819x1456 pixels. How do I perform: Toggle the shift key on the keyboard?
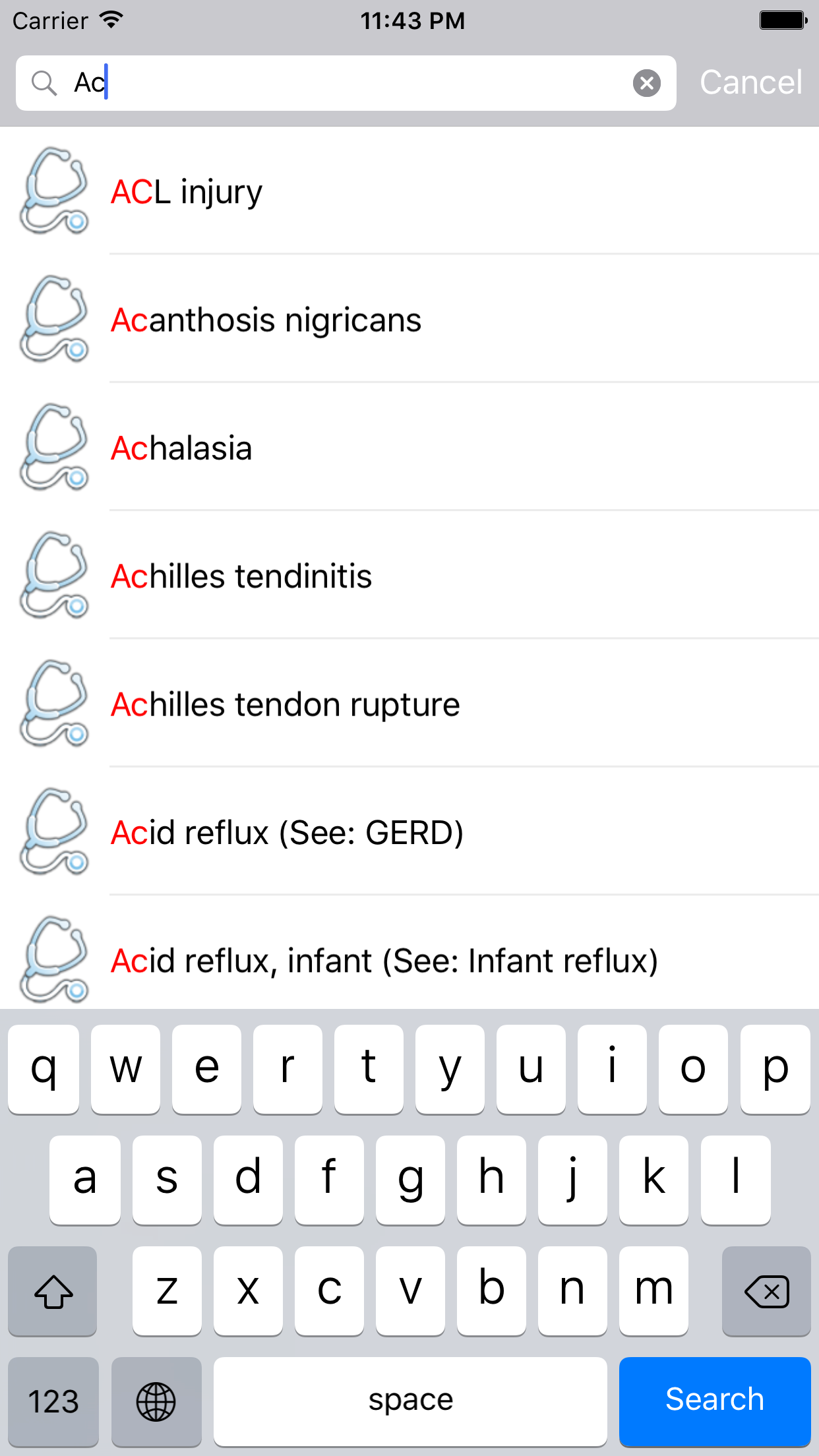point(52,1291)
